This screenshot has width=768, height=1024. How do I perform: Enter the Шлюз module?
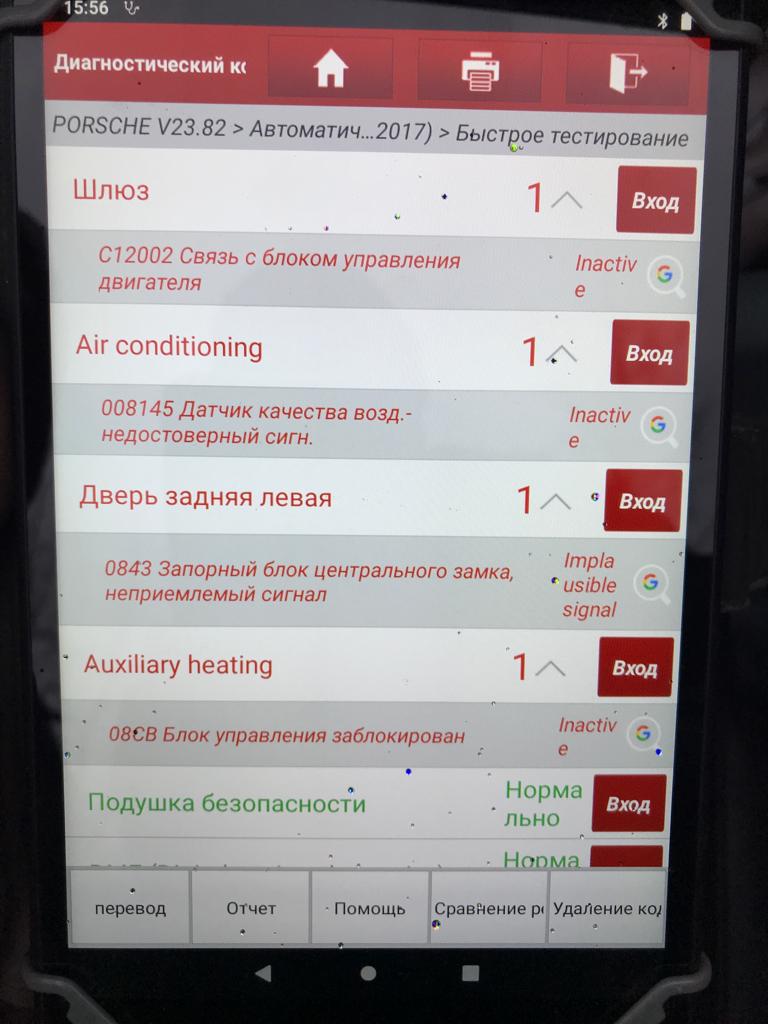click(x=655, y=201)
